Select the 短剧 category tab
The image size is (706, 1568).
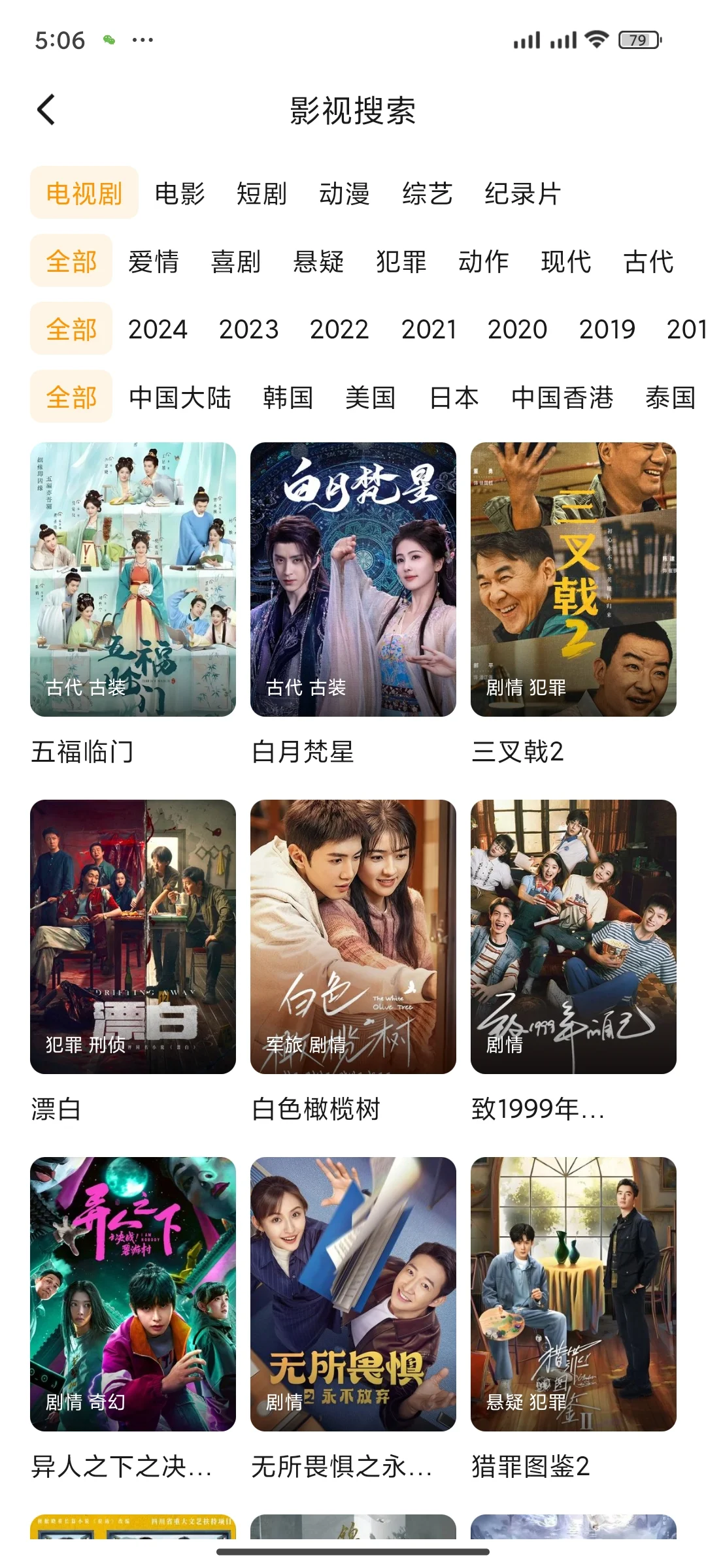[x=261, y=193]
